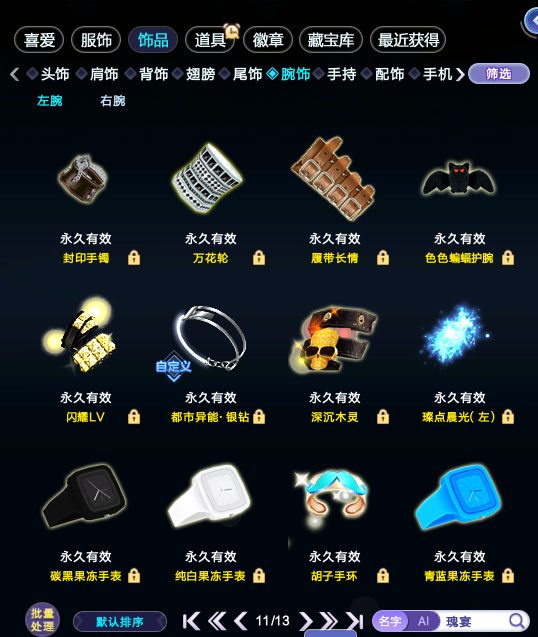This screenshot has height=637, width=538.
Task: Change the 默认排序 sort order
Action: (120, 622)
